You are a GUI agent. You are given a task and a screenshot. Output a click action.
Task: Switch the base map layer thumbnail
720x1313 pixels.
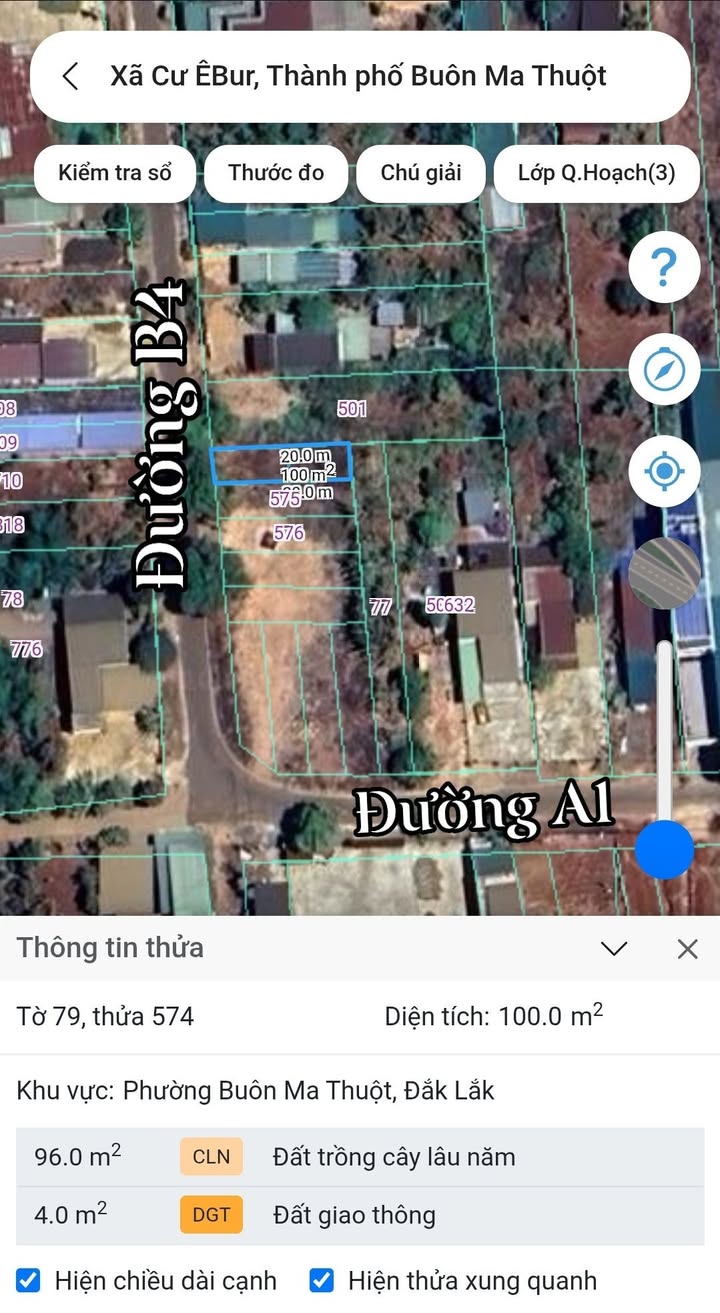(664, 573)
